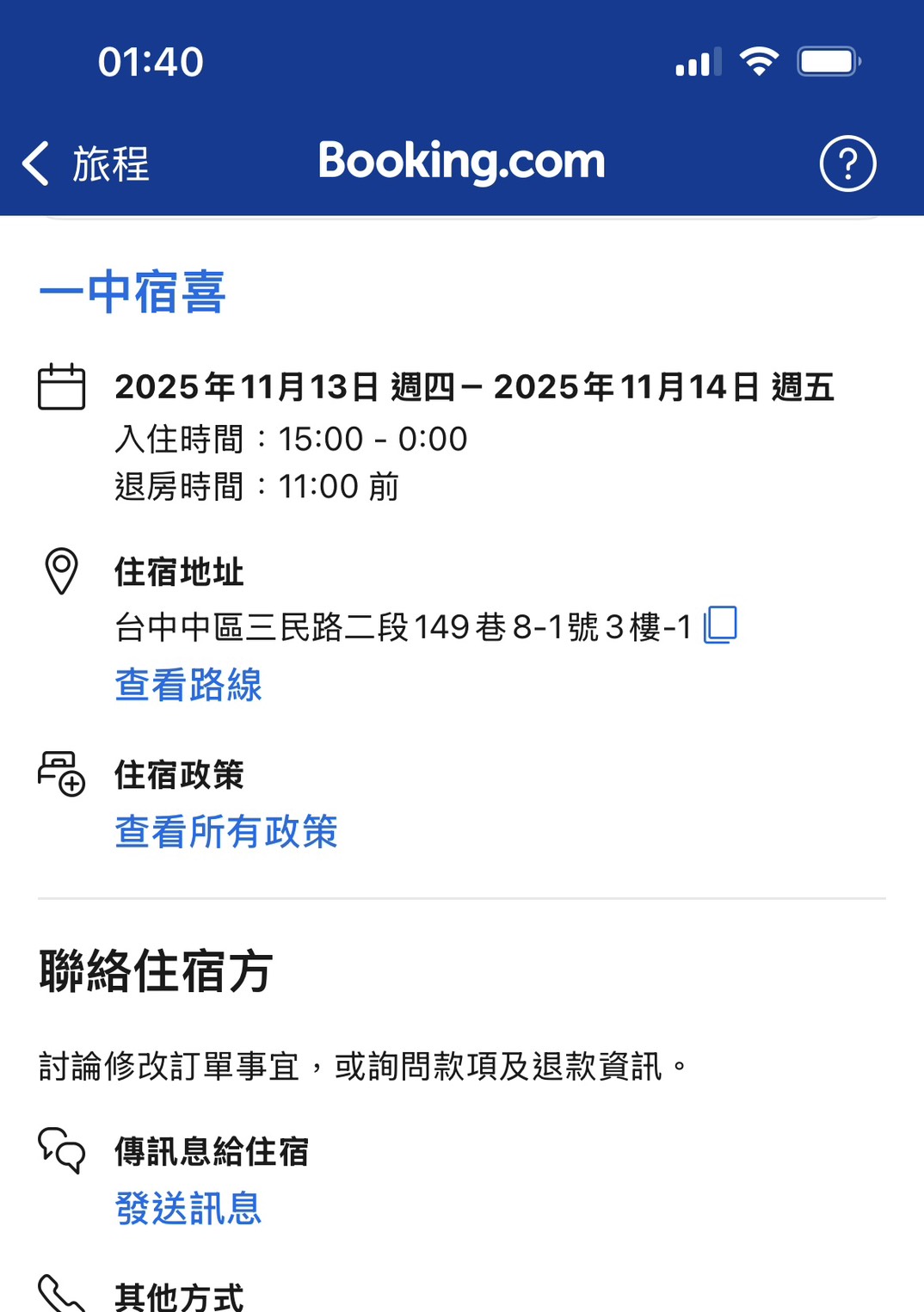
Task: Expand 查看所有政策 to view policies
Action: [226, 831]
